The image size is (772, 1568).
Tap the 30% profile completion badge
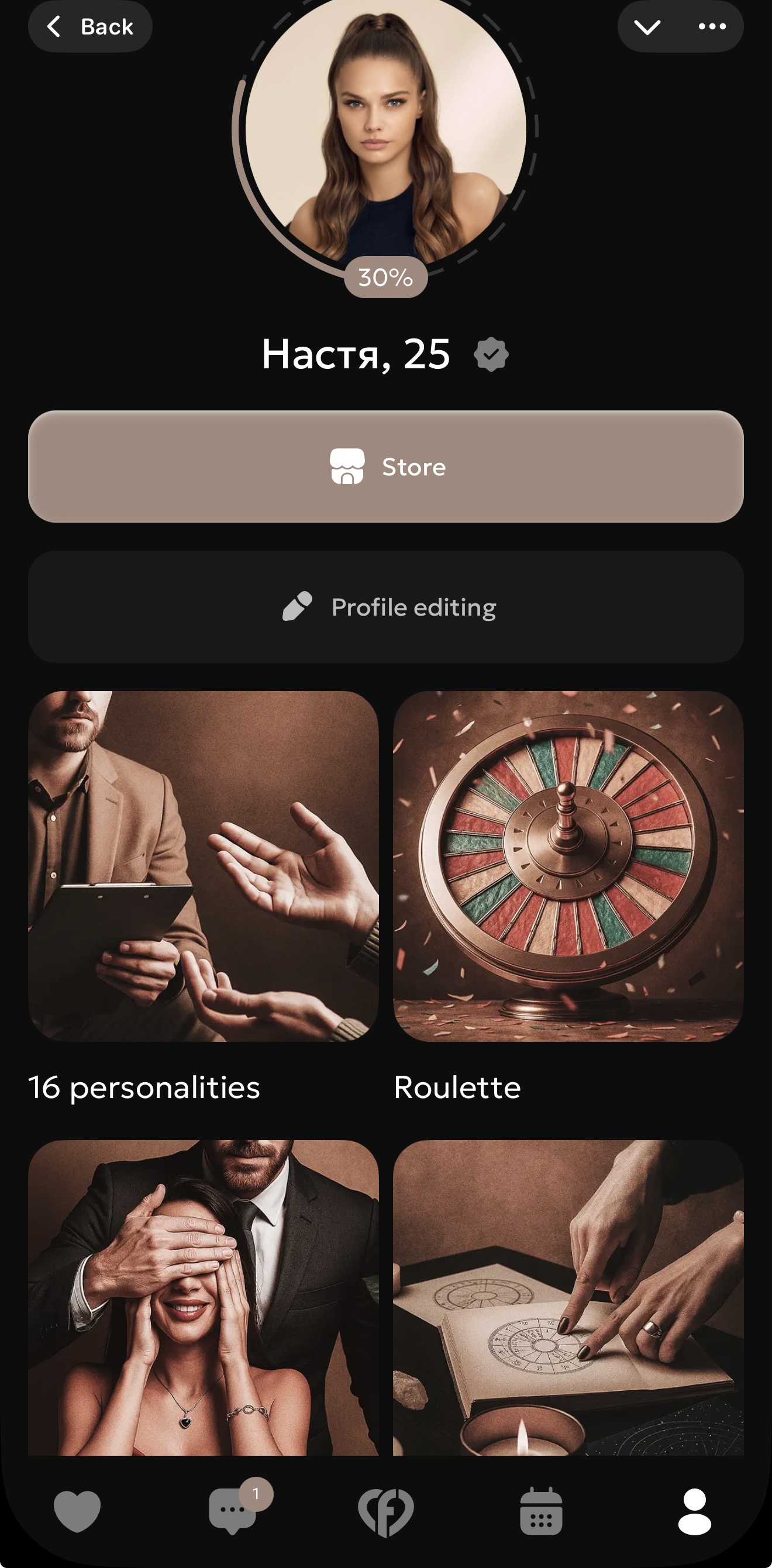(x=386, y=278)
